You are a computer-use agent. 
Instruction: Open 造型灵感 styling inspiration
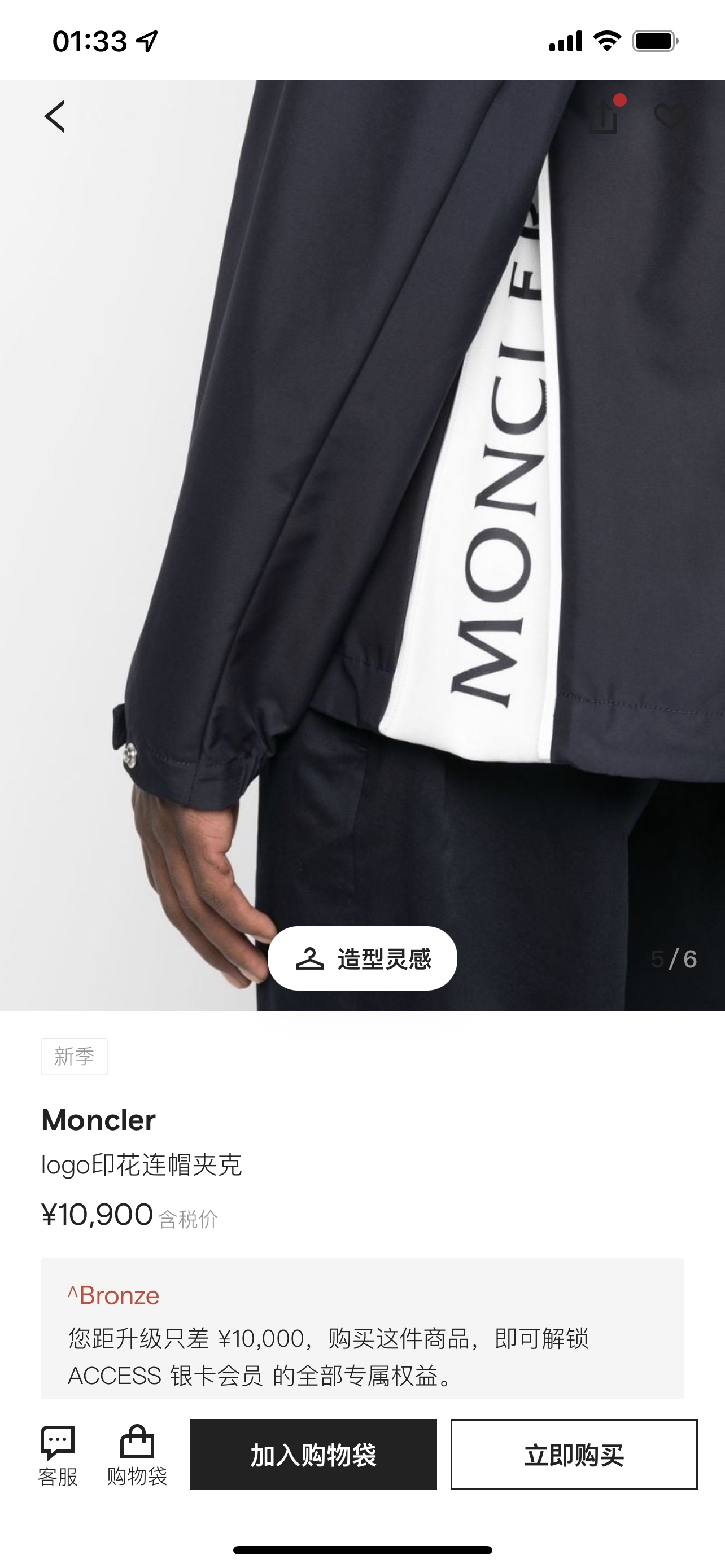[362, 958]
